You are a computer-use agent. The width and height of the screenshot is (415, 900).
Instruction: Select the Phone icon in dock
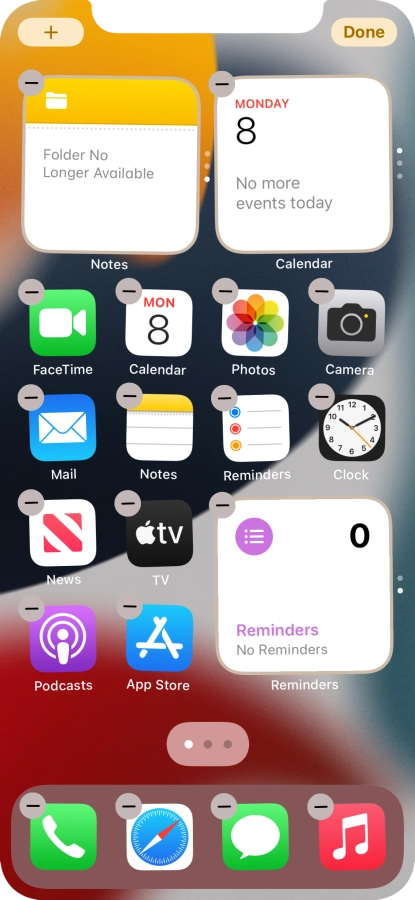click(63, 837)
